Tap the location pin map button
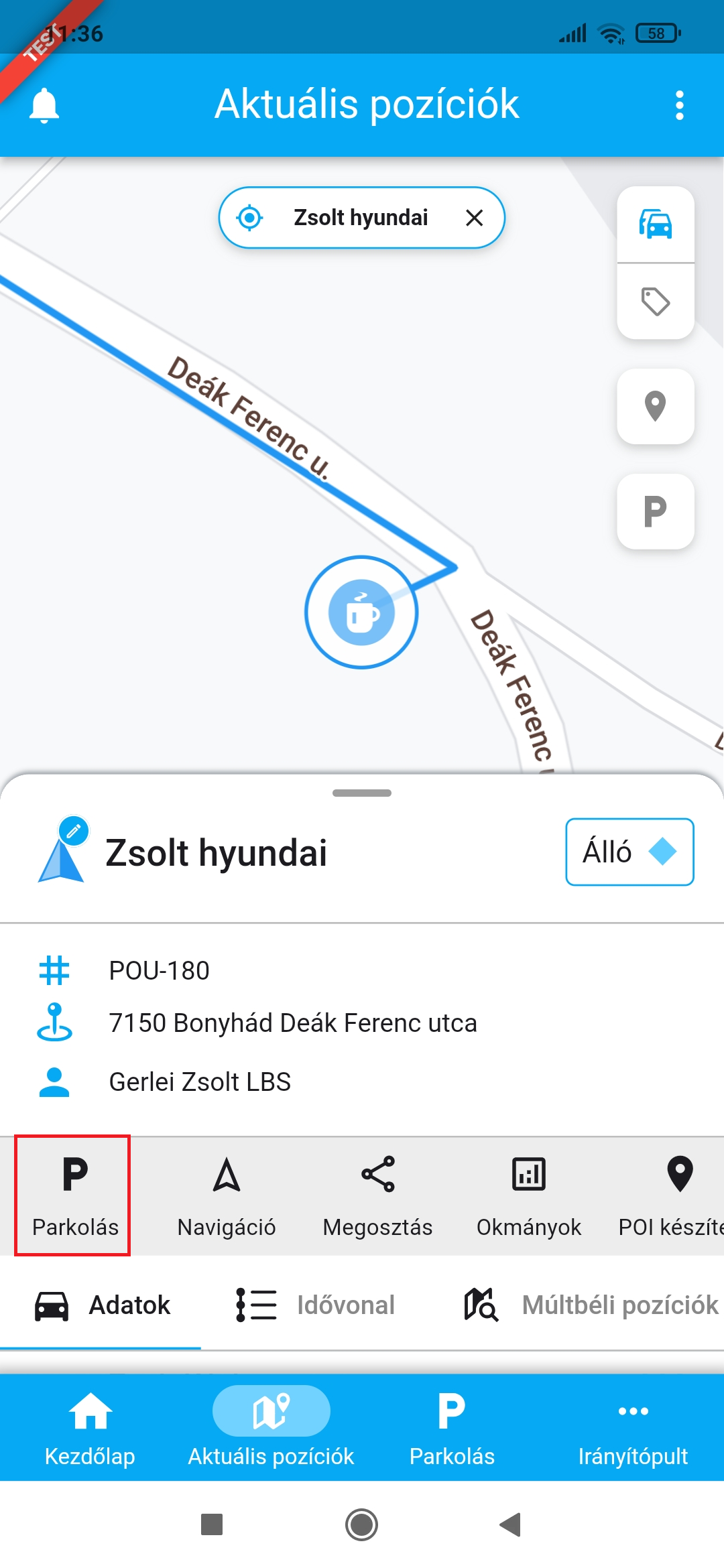 [x=655, y=406]
